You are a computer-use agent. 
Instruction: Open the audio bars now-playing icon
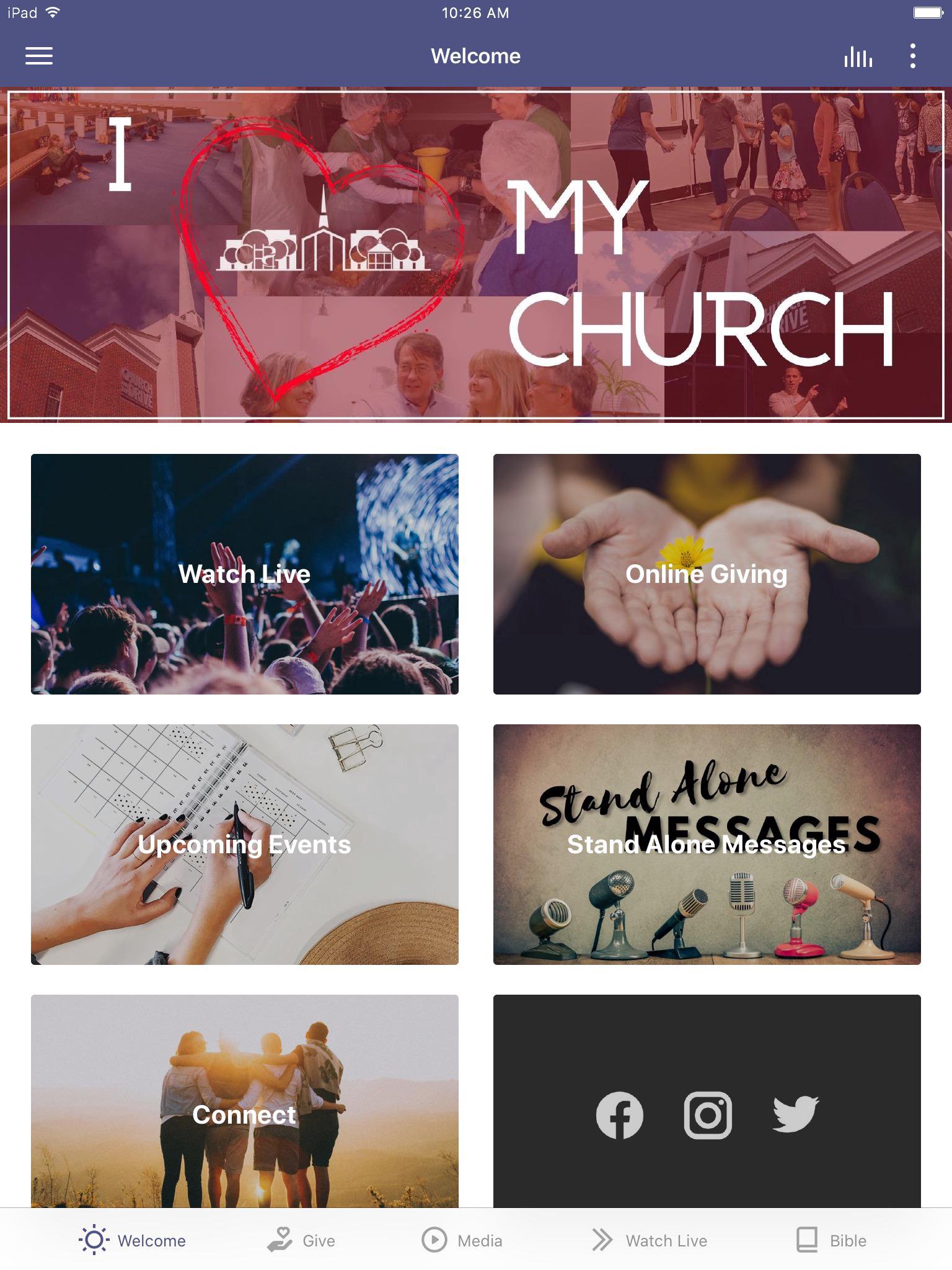[858, 56]
